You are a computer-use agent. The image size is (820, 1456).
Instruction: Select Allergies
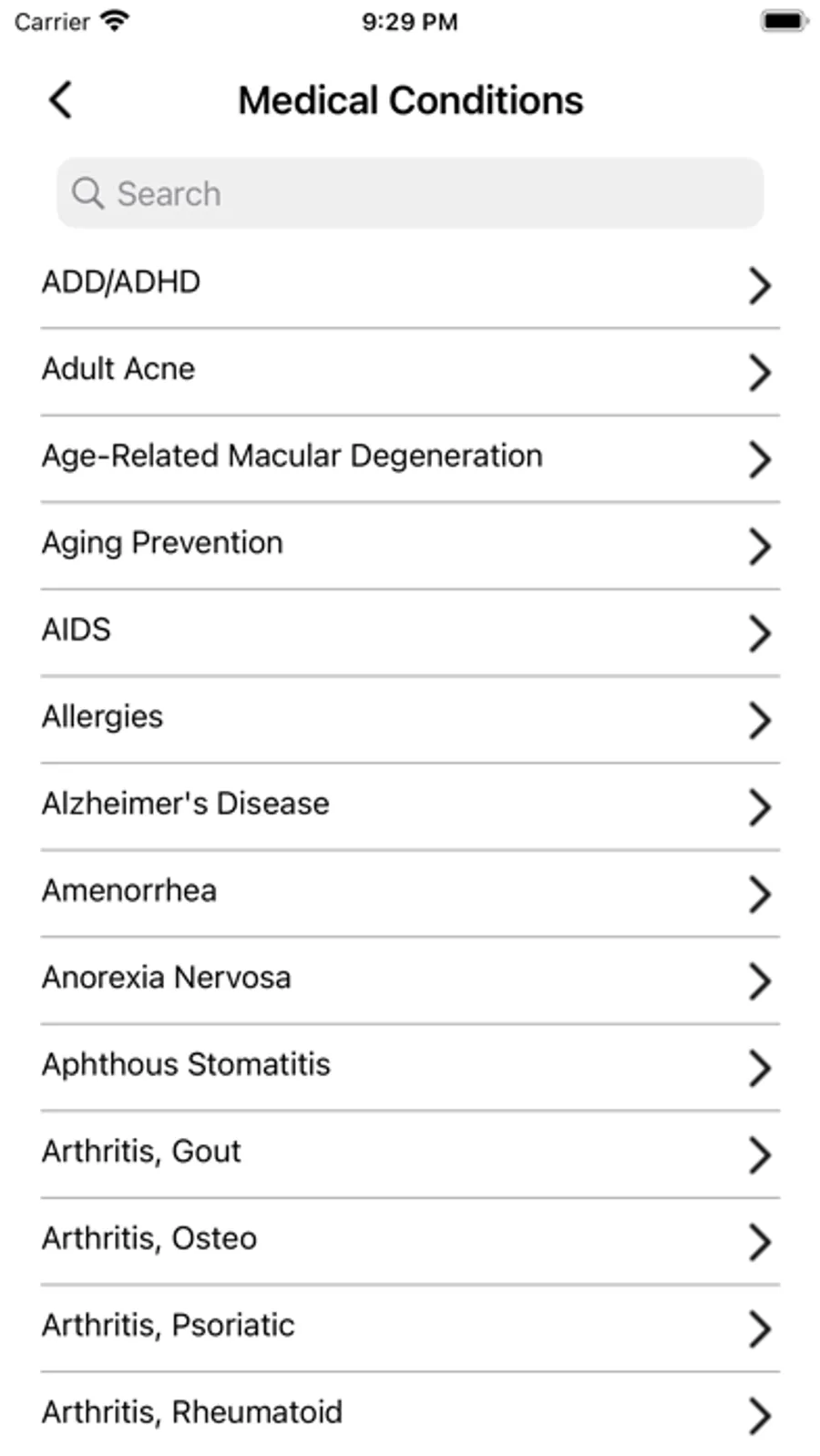tap(410, 718)
